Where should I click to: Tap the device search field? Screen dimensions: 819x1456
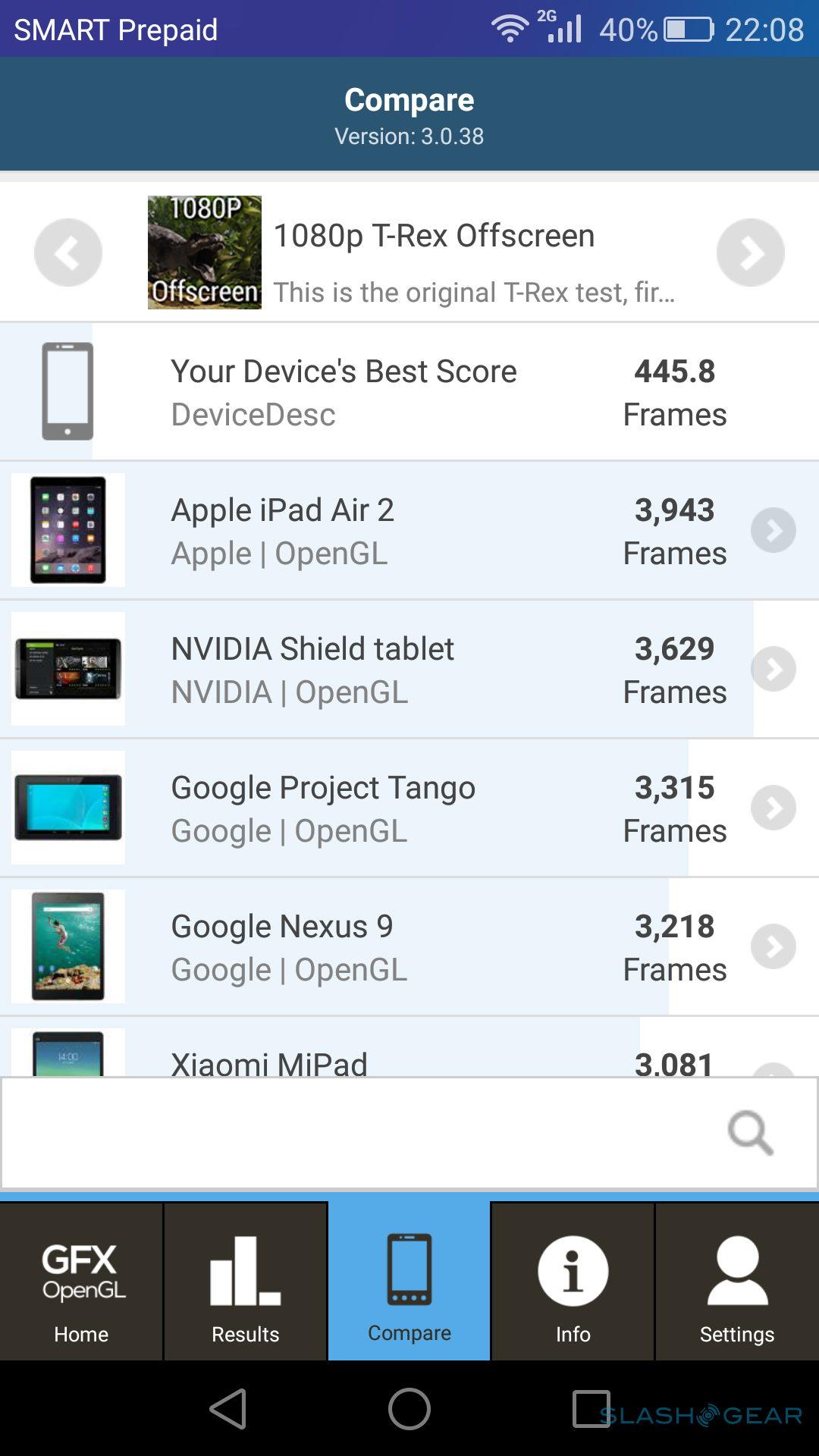coord(356,1133)
